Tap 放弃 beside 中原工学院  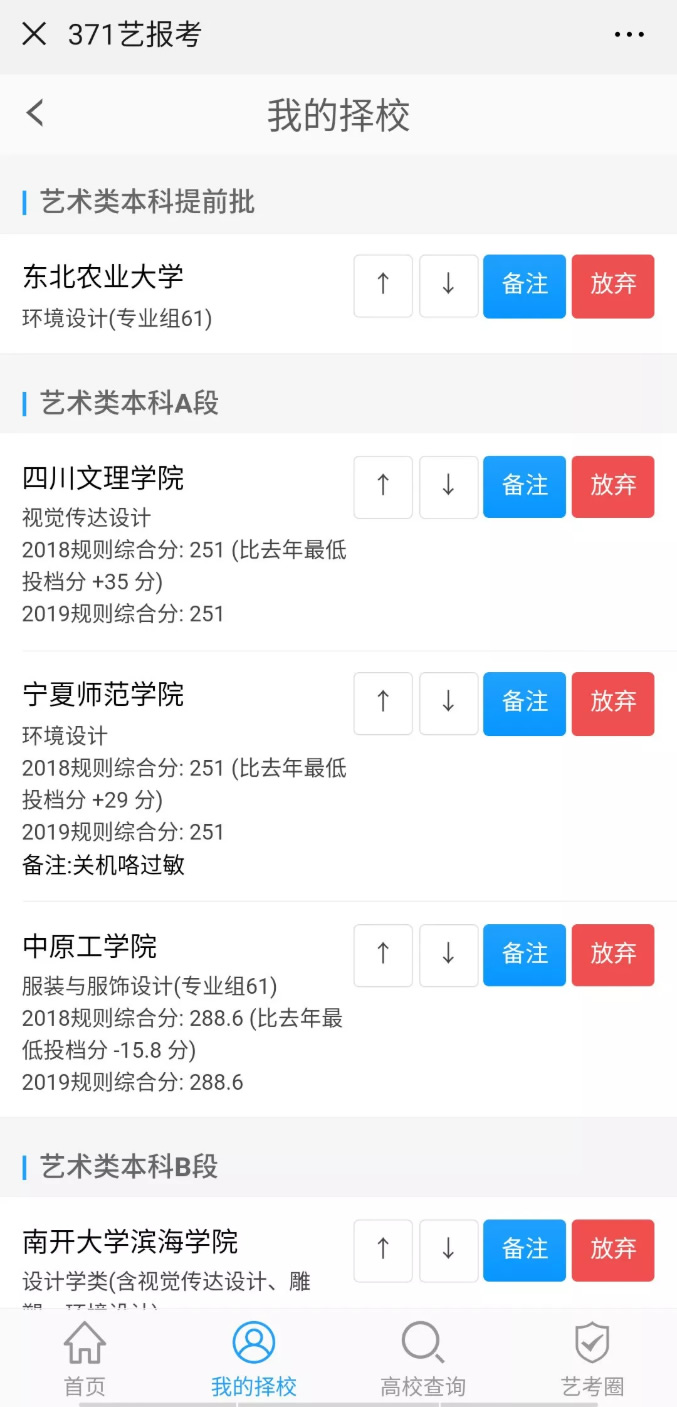point(613,955)
